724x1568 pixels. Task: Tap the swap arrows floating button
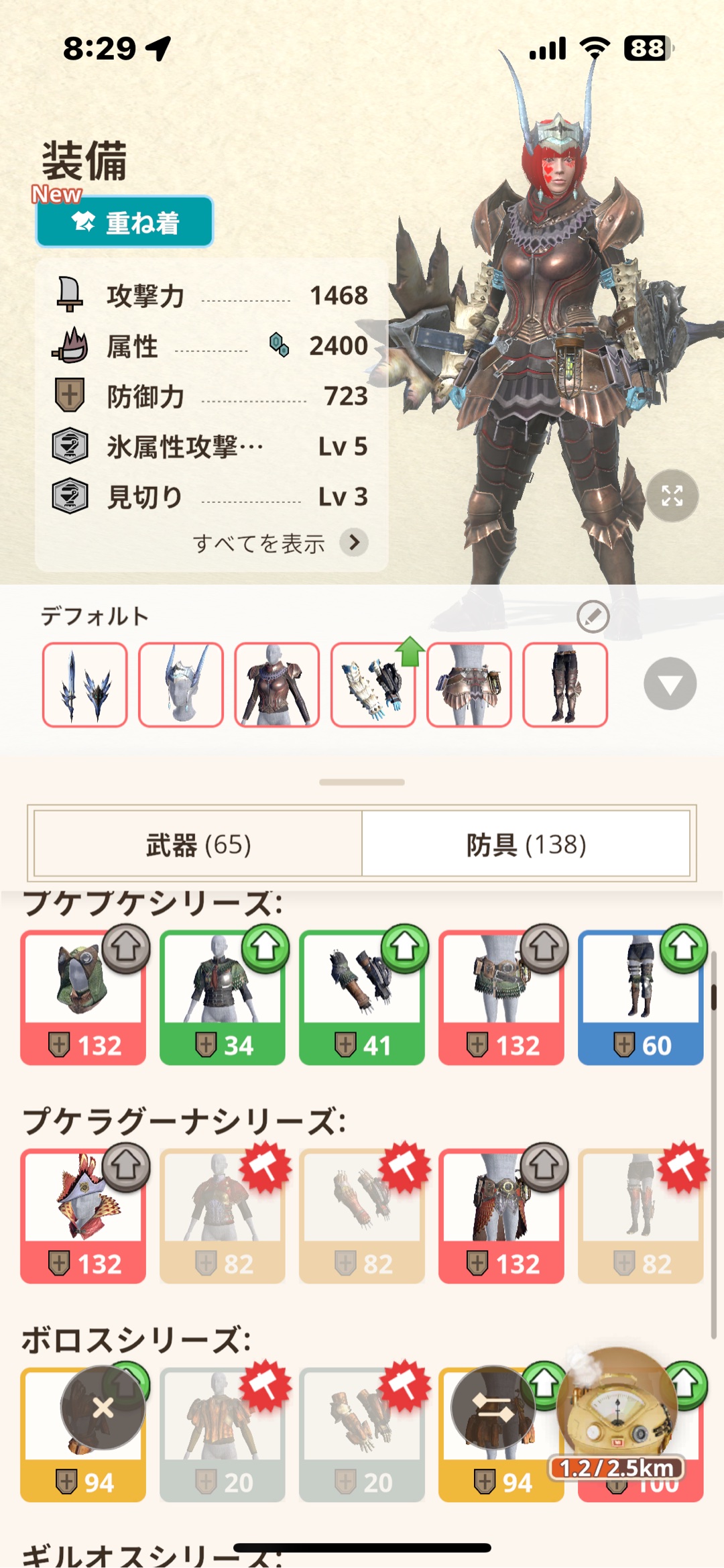(x=493, y=1407)
